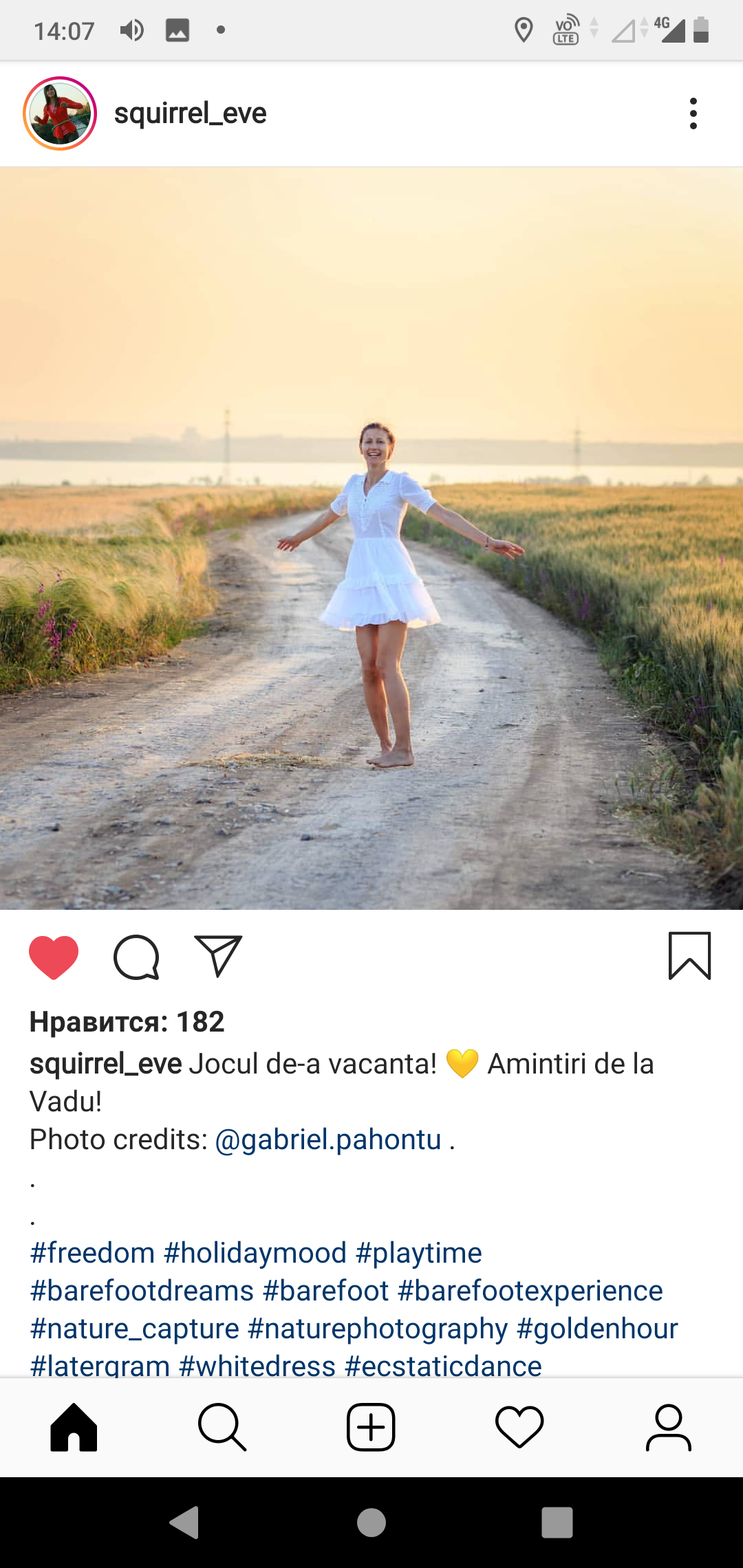Share the post via the paper plane icon
The image size is (743, 1568).
218,956
